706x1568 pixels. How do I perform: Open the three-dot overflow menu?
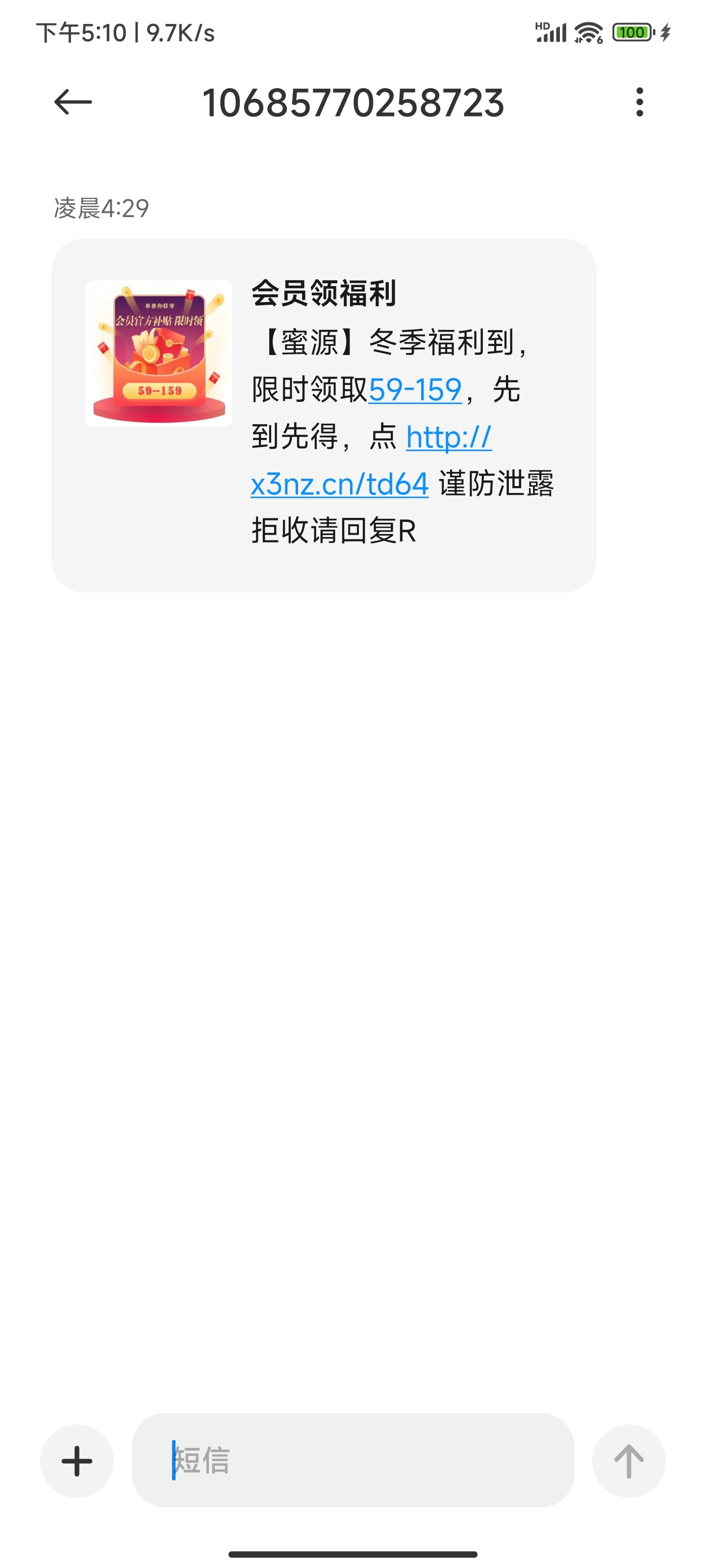tap(639, 101)
